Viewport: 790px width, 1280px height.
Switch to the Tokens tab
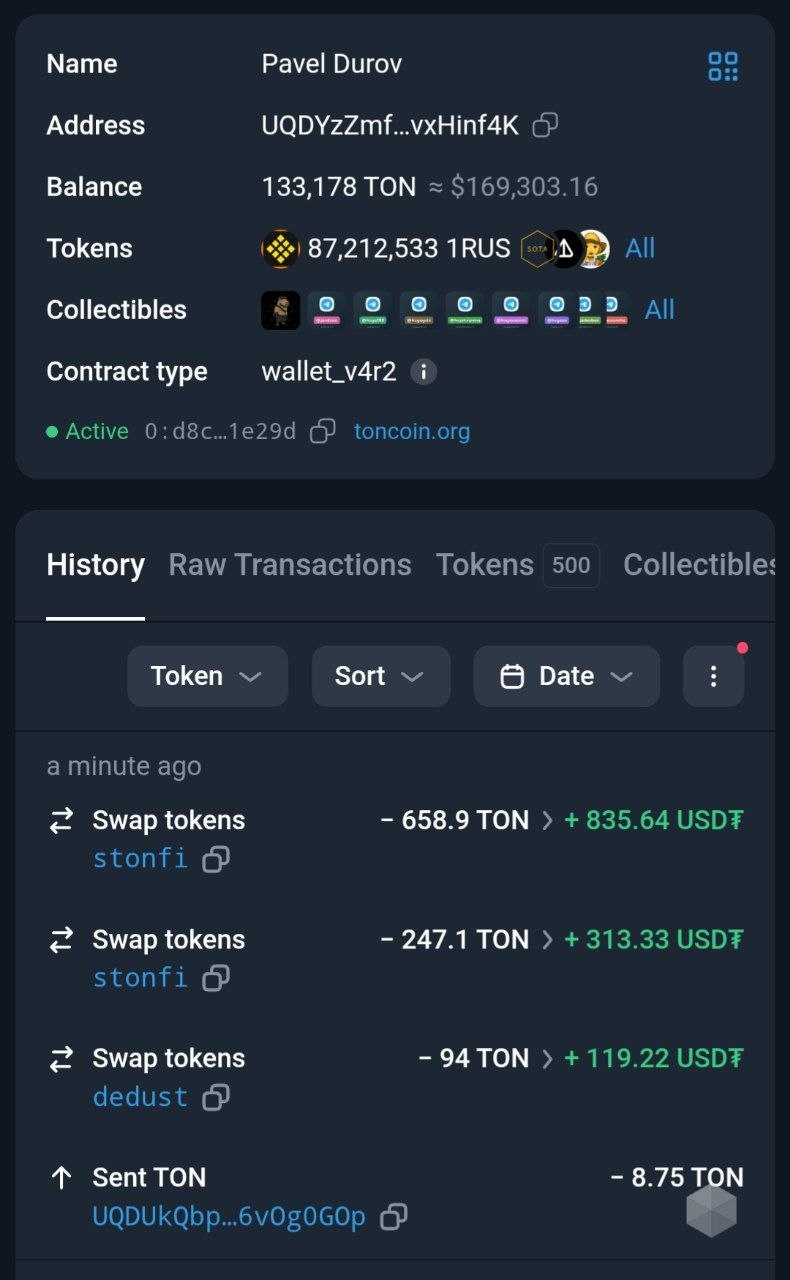[485, 565]
